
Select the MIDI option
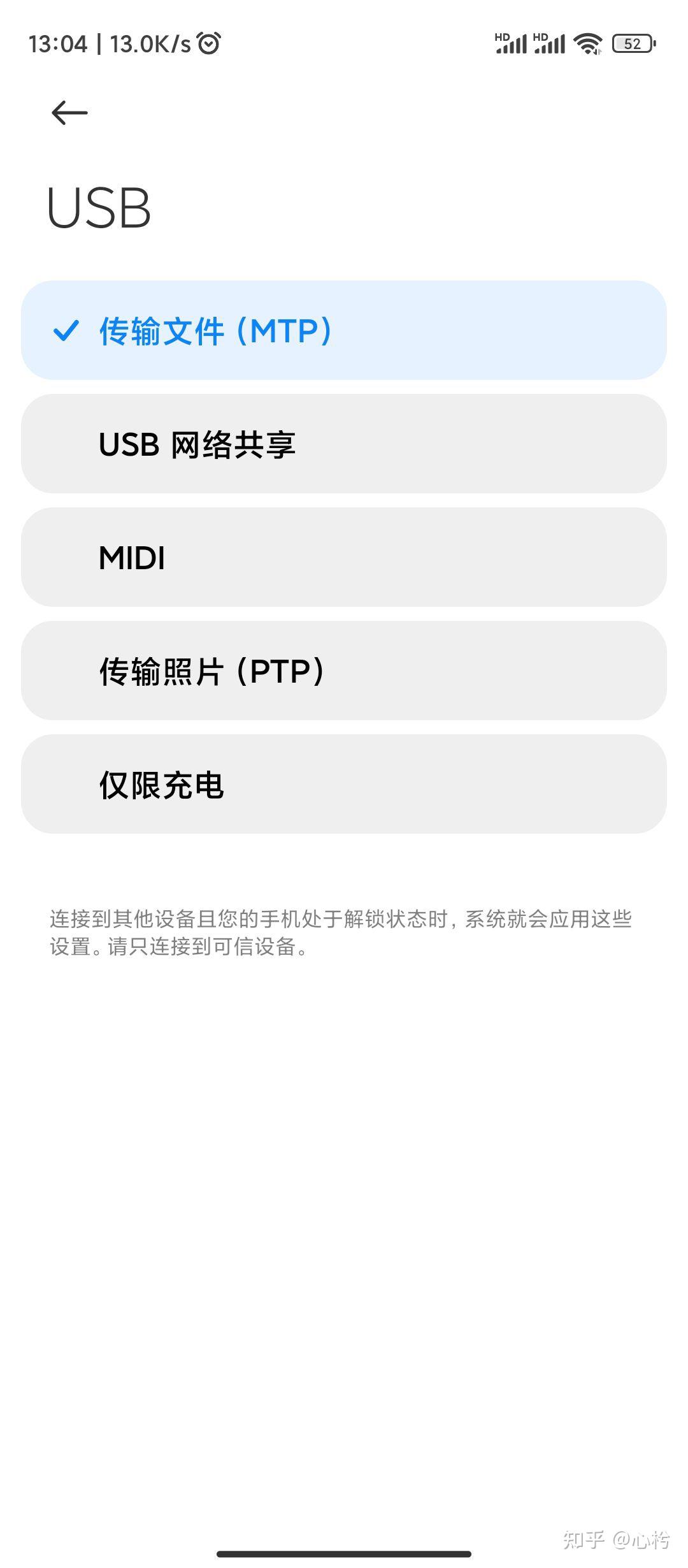pyautogui.click(x=344, y=558)
